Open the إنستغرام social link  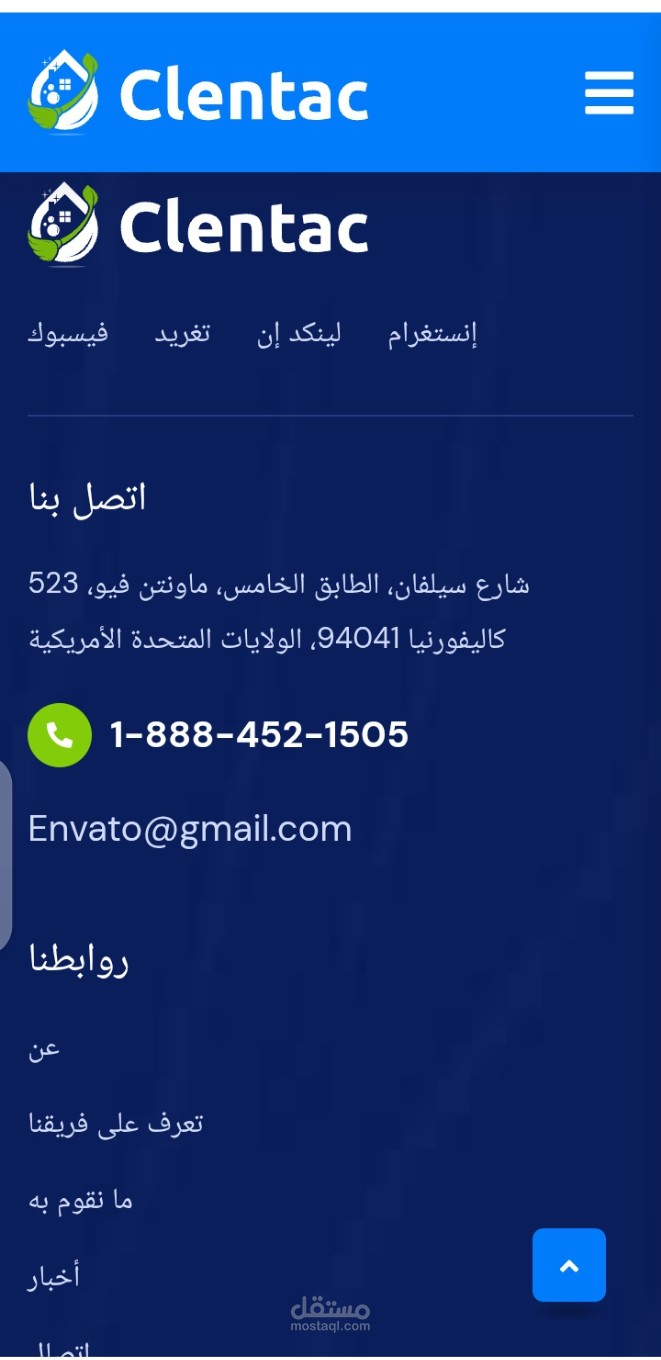click(433, 334)
